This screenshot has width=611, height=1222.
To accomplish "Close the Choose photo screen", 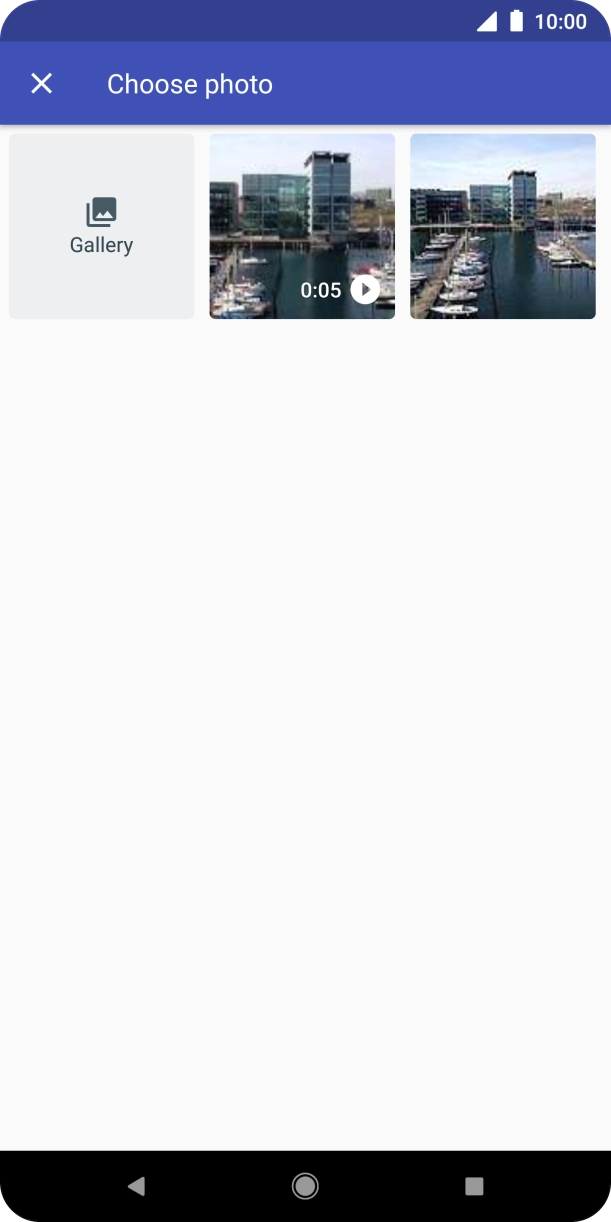I will (41, 84).
